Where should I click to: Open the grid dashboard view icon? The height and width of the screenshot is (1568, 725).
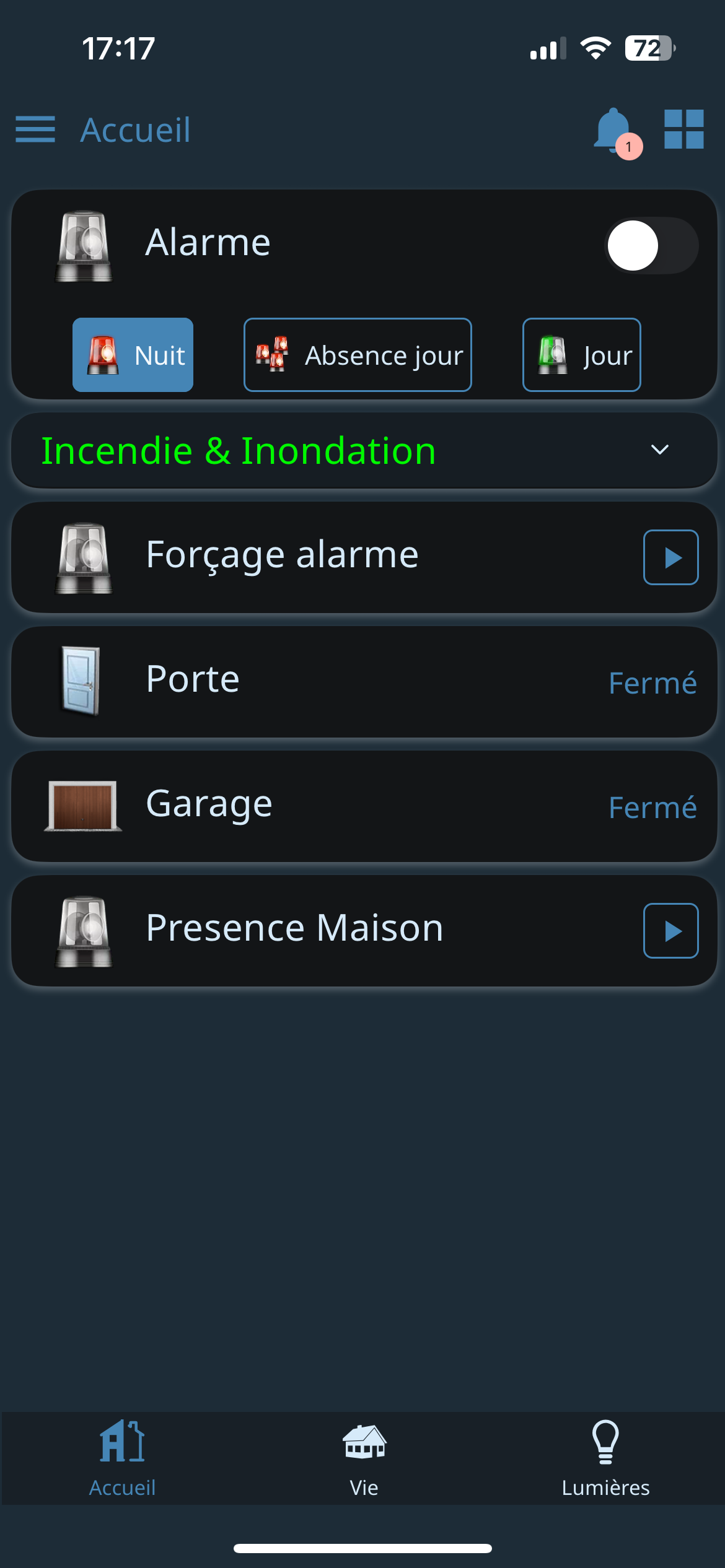point(683,129)
